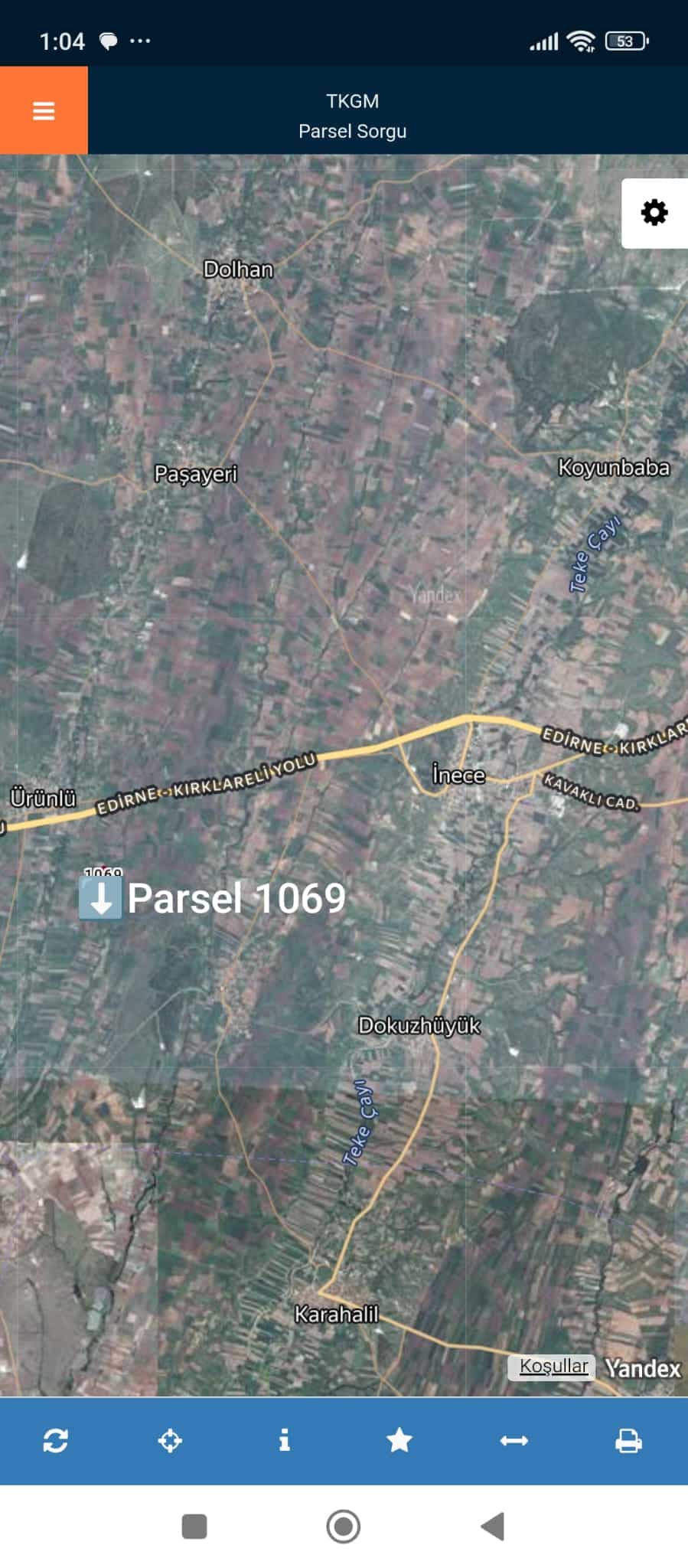Print the map
The height and width of the screenshot is (1568, 688).
pos(628,1440)
